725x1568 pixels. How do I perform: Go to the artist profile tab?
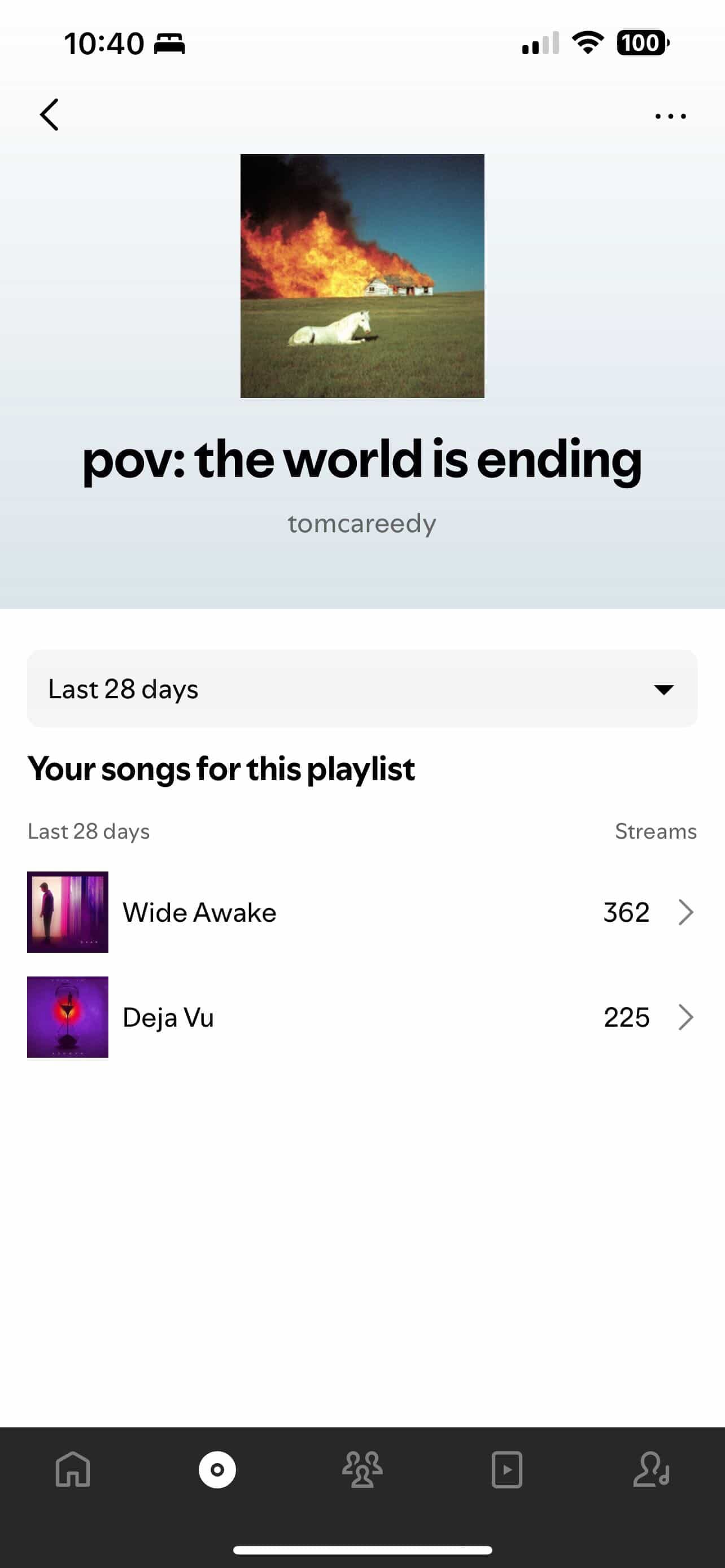click(x=652, y=1469)
